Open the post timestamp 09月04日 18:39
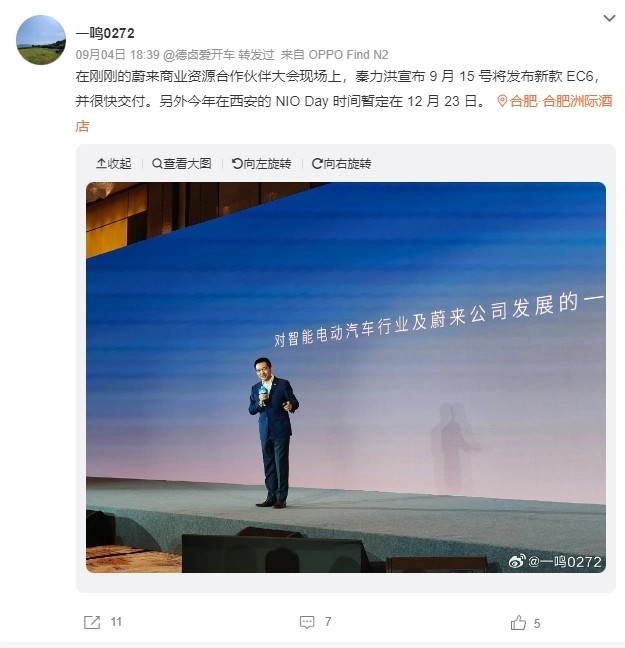This screenshot has height=648, width=625. 118,54
